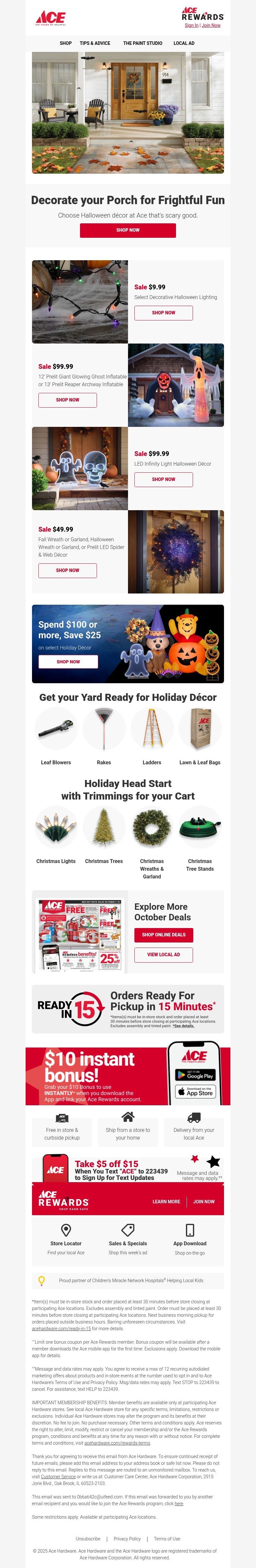Shop the Spend $100 Save $25 offer

pyautogui.click(x=68, y=662)
